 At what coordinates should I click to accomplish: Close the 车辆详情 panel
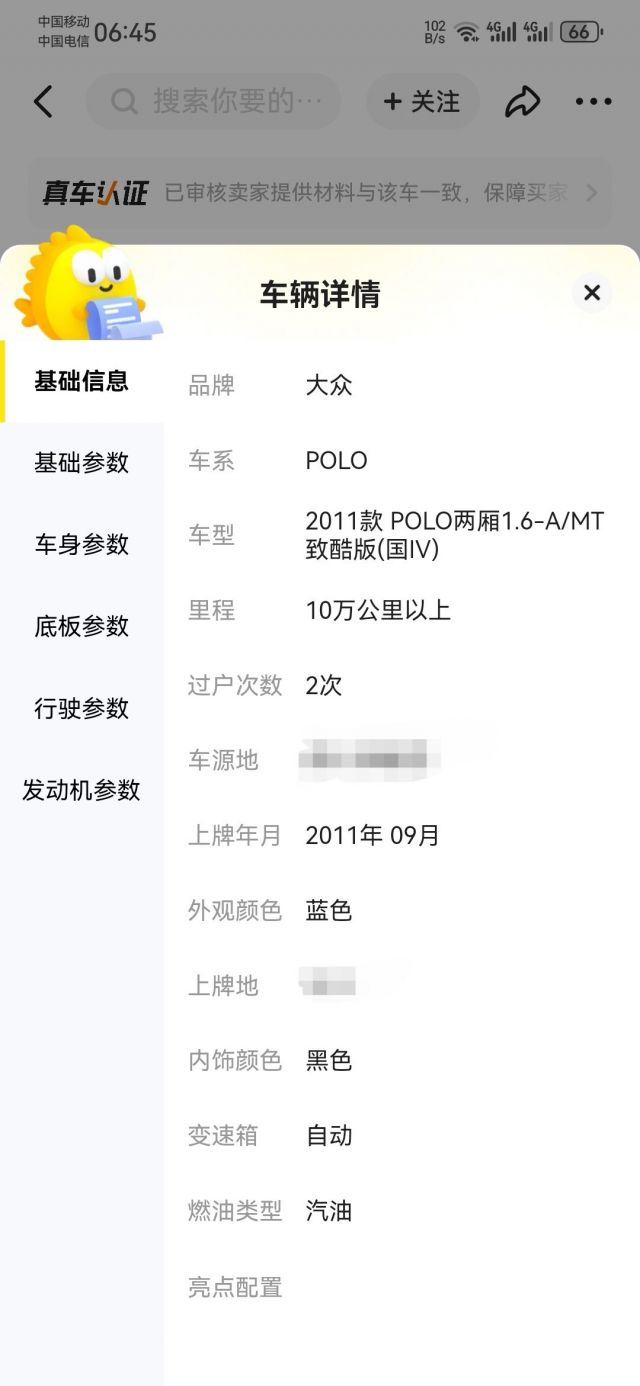592,293
